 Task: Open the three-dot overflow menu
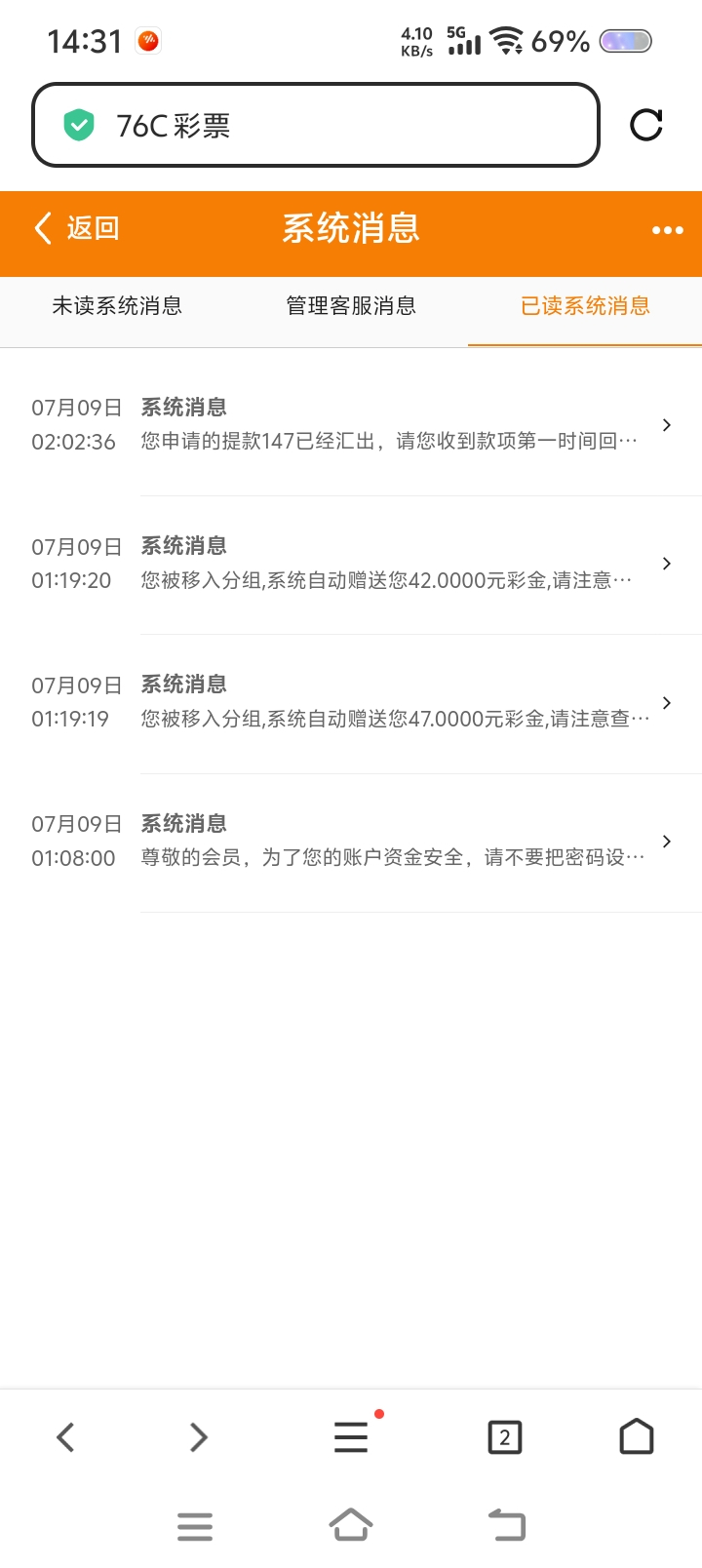[x=667, y=230]
